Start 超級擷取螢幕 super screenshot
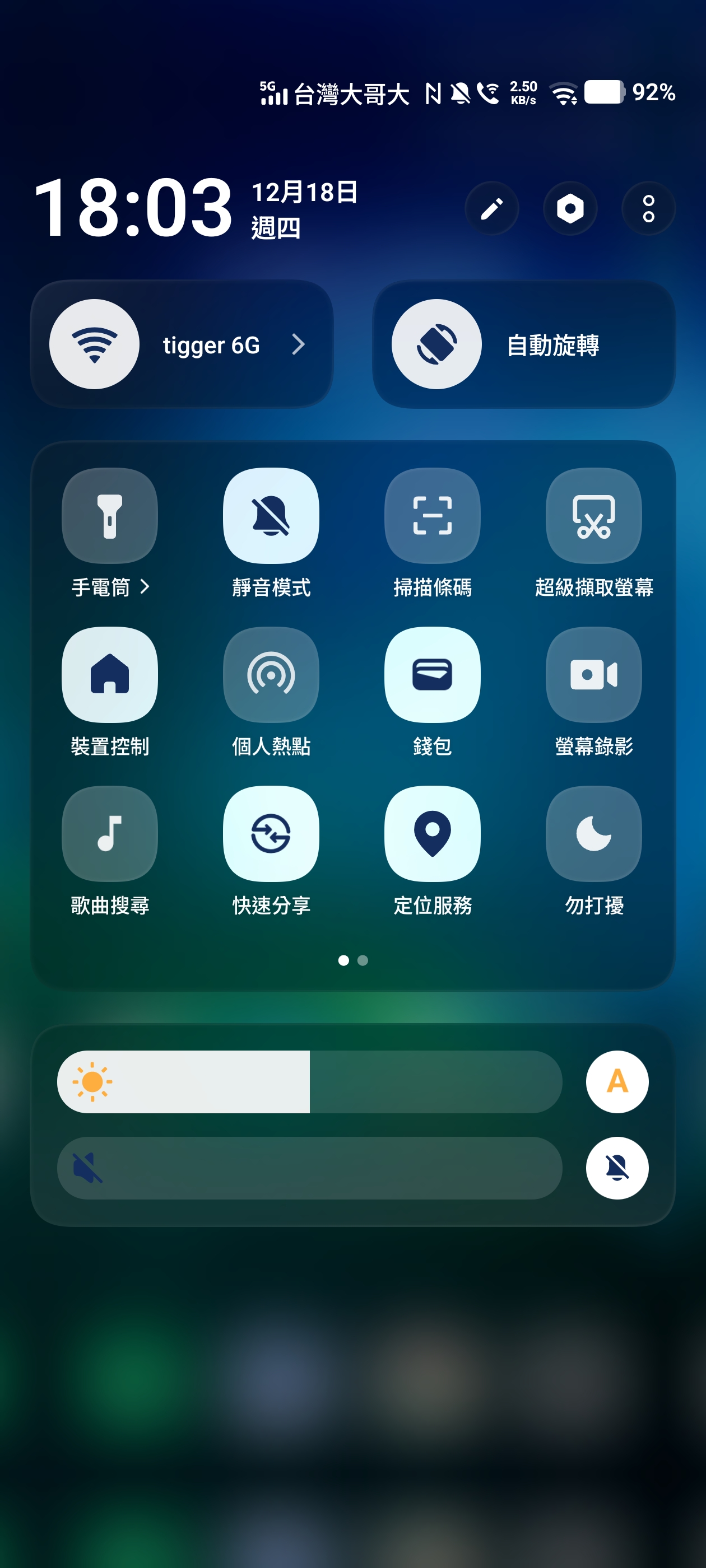Image resolution: width=706 pixels, height=1568 pixels. (593, 516)
